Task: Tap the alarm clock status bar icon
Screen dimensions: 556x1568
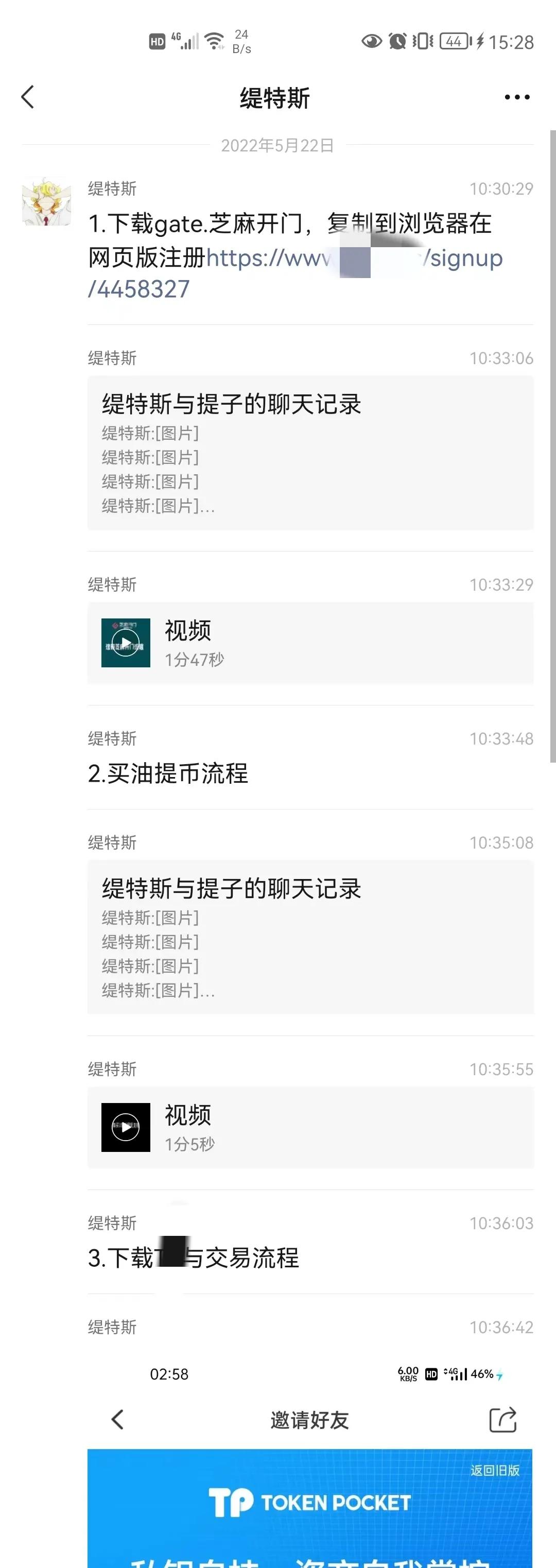Action: pyautogui.click(x=397, y=41)
